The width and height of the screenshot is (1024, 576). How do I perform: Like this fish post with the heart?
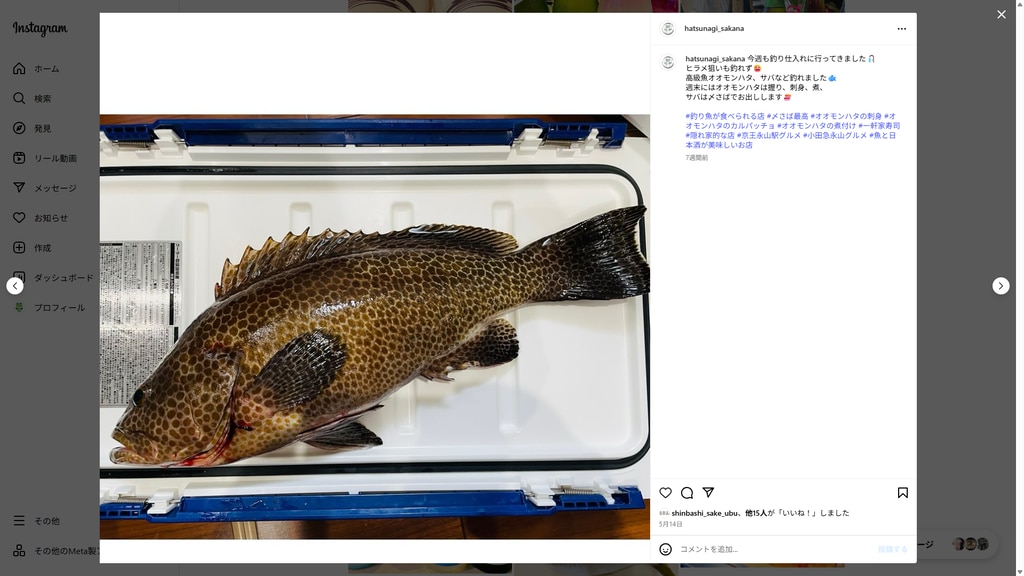666,493
